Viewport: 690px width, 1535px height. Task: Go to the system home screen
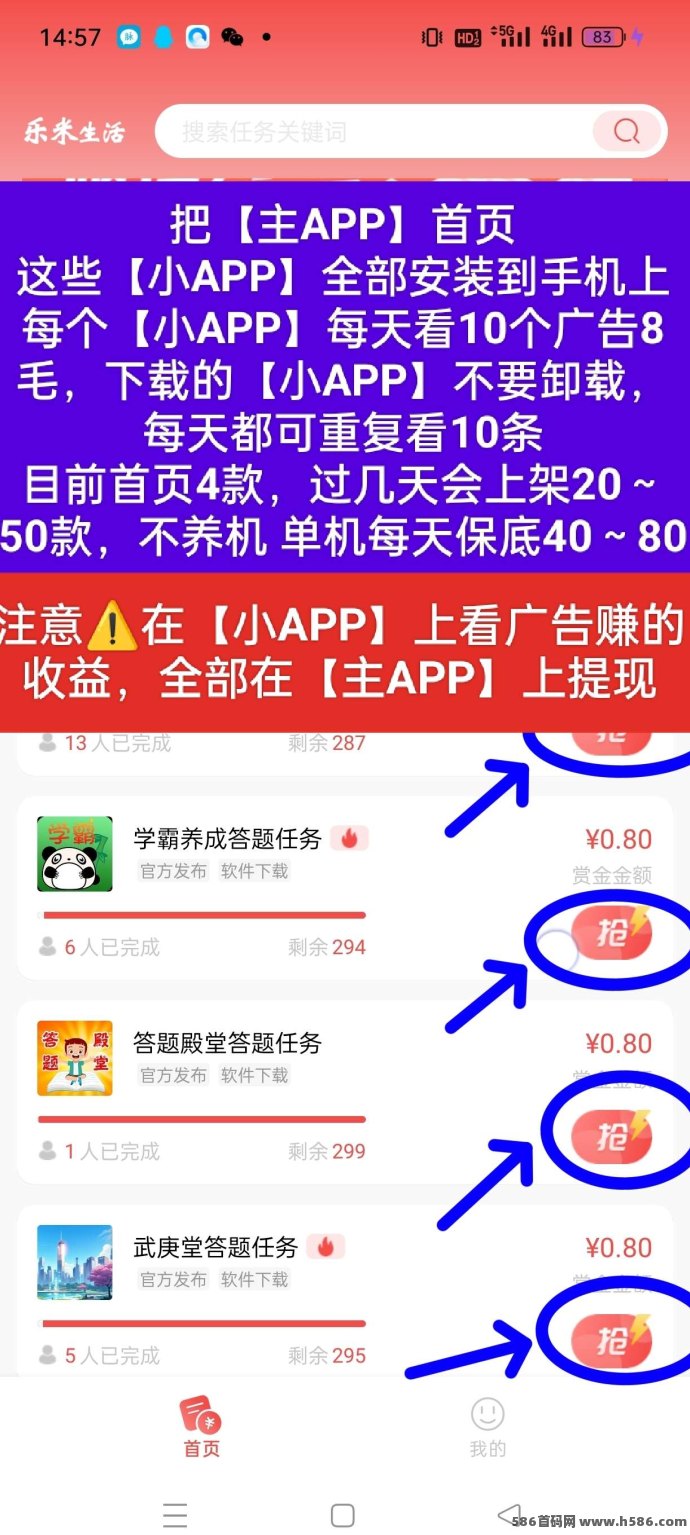[343, 1514]
